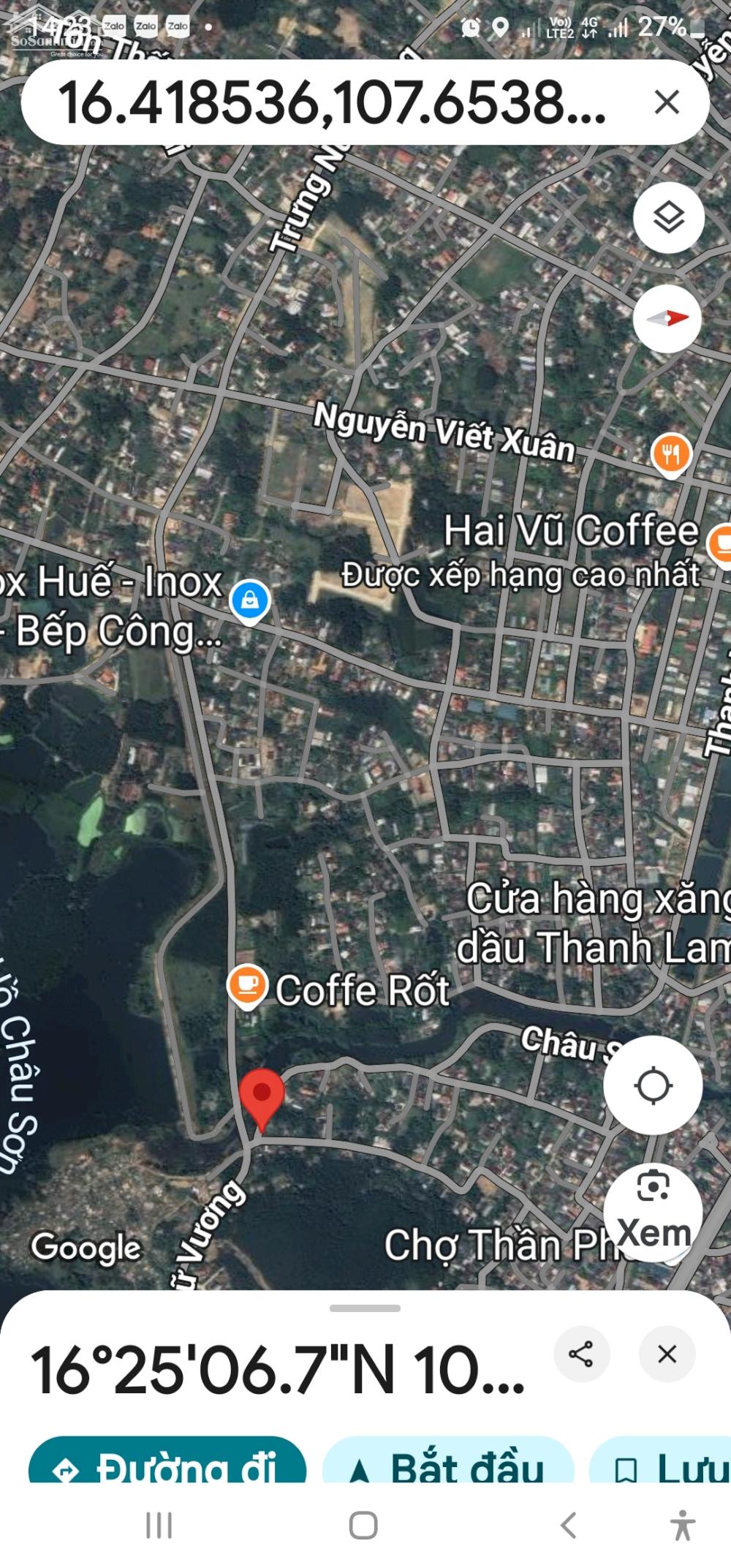Go back using the system back button
Image resolution: width=731 pixels, height=1568 pixels.
(x=569, y=1526)
